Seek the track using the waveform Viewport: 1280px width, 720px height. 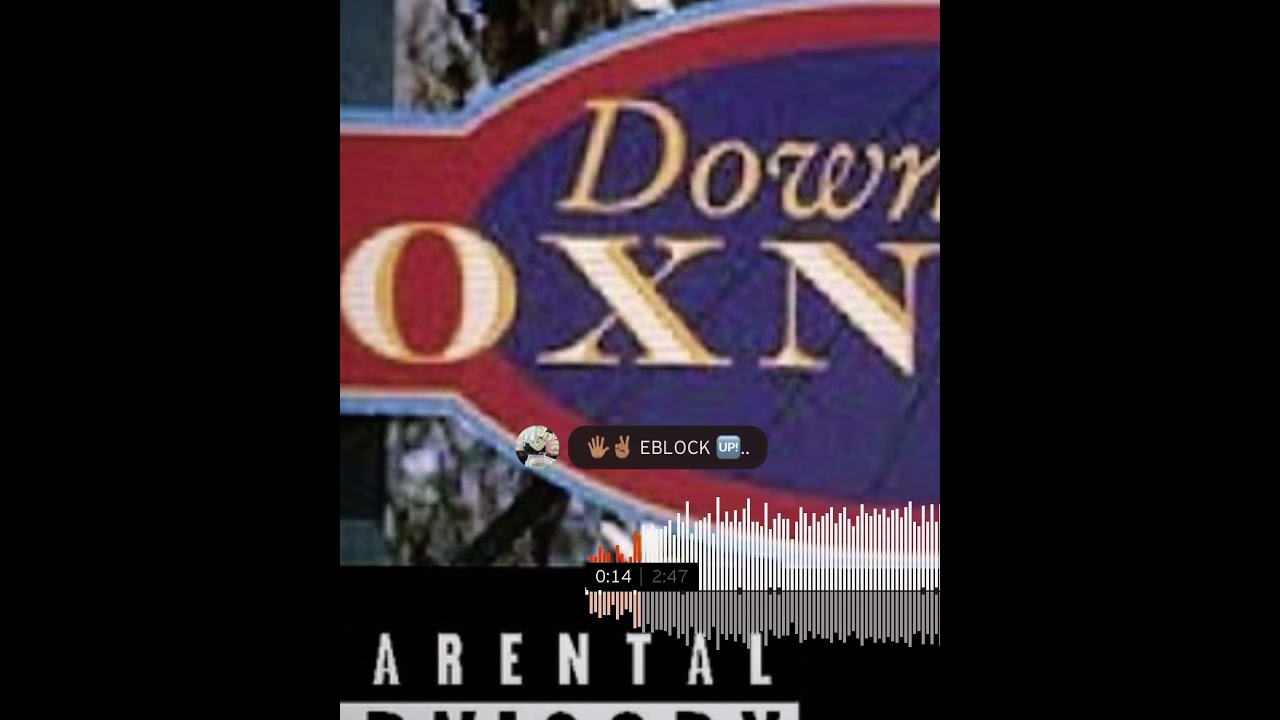click(x=800, y=575)
